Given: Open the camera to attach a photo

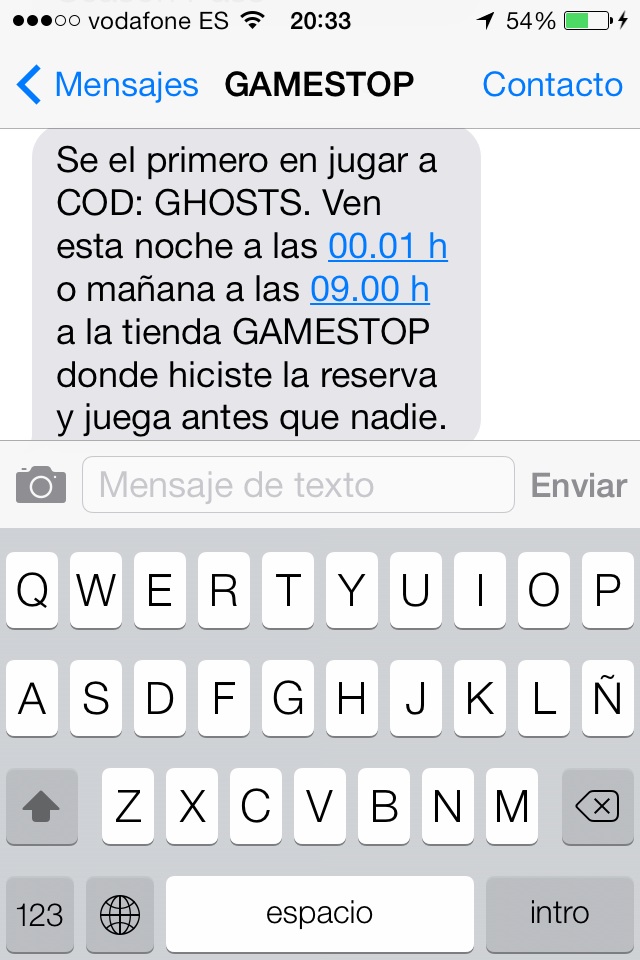Looking at the screenshot, I should click(x=41, y=485).
